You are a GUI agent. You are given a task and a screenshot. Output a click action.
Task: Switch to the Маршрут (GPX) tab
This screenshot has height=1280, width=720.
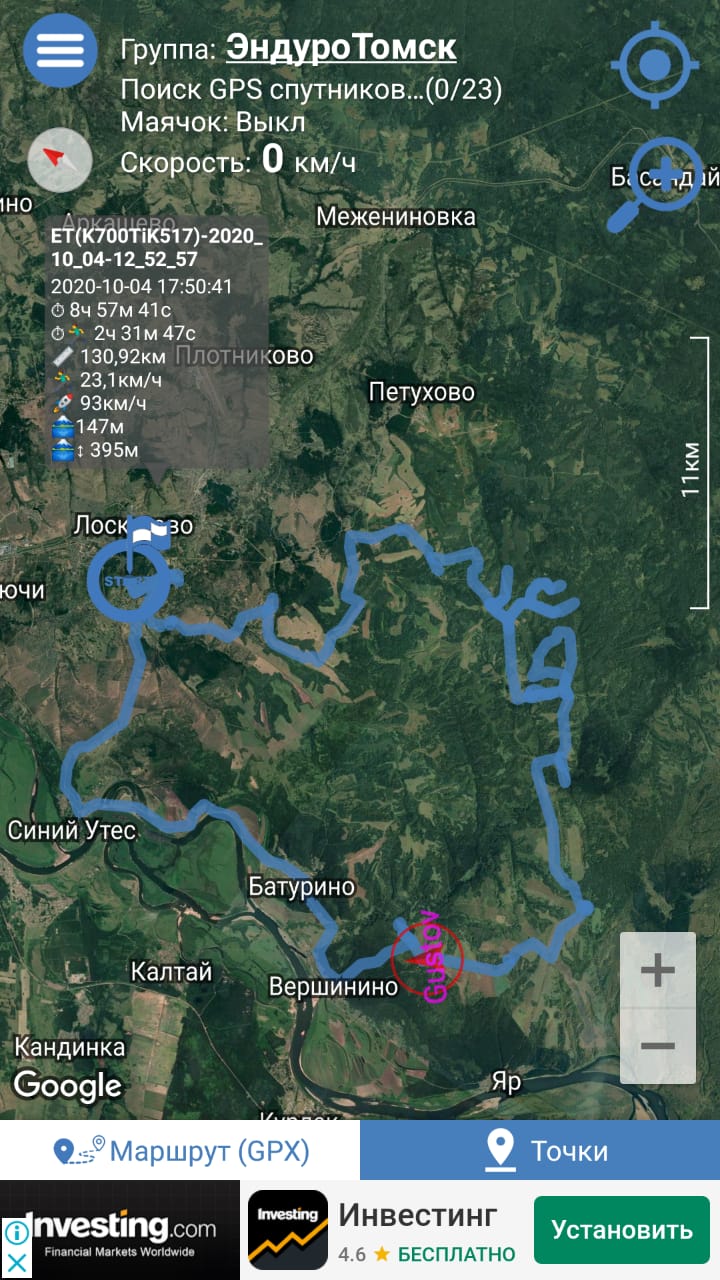point(180,1150)
